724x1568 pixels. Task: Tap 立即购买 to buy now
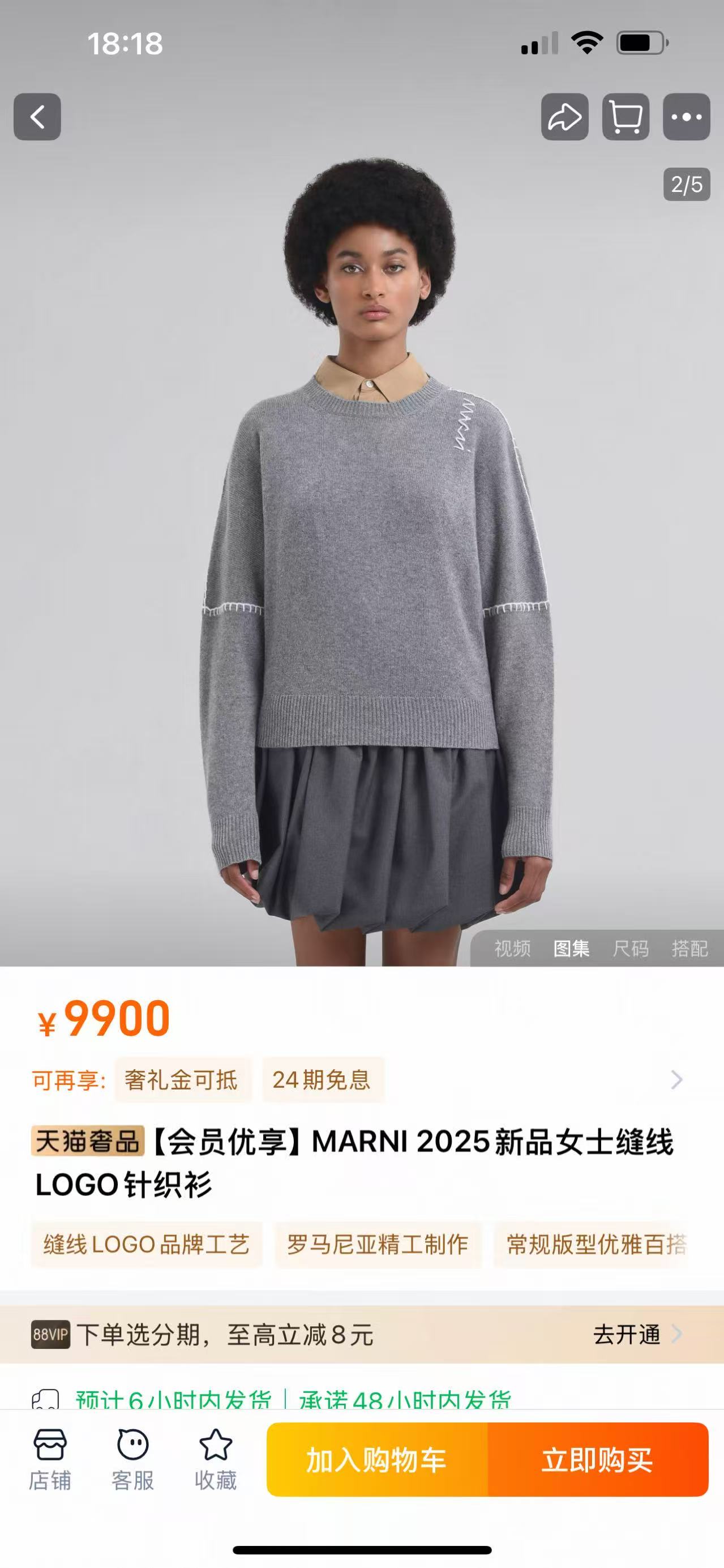click(x=597, y=1460)
